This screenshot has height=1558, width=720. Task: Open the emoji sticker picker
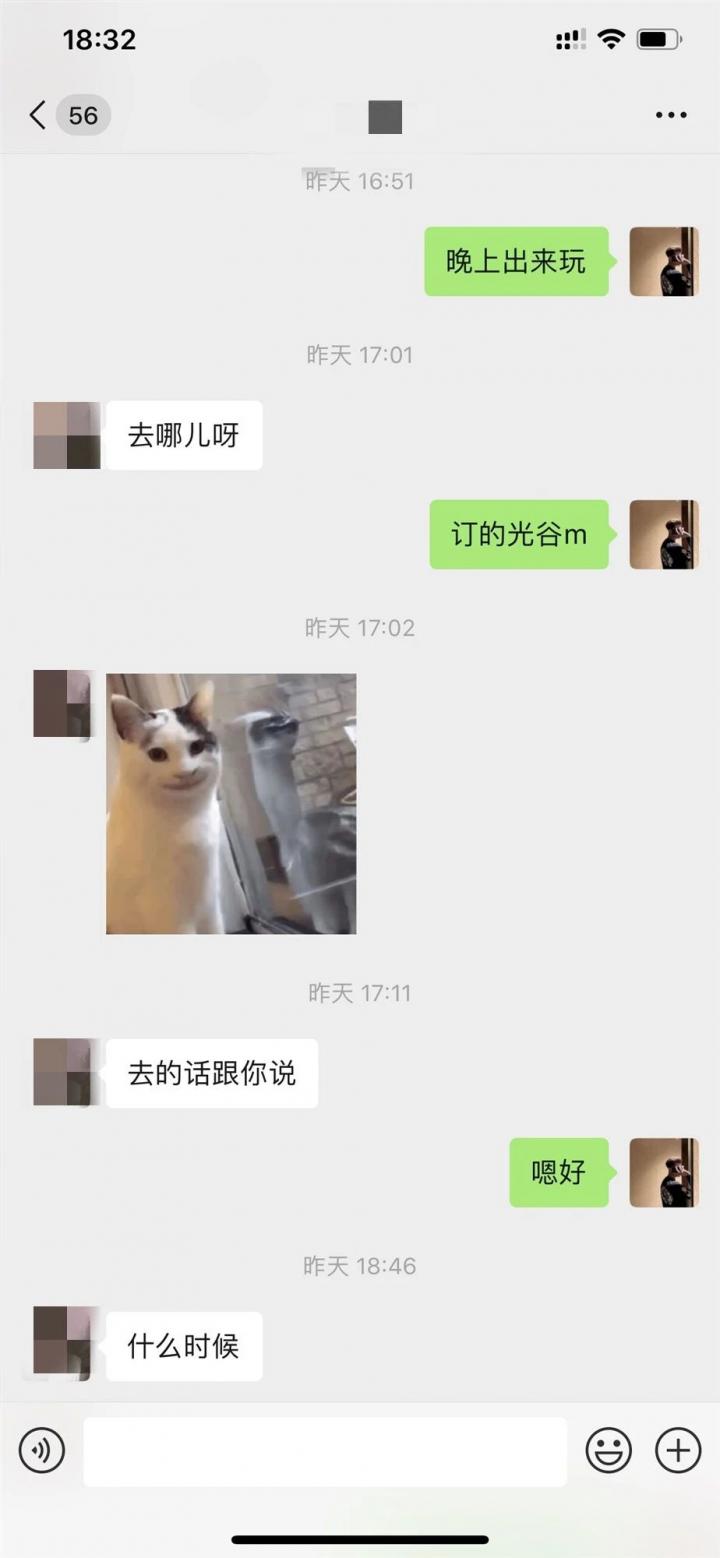[x=609, y=1449]
